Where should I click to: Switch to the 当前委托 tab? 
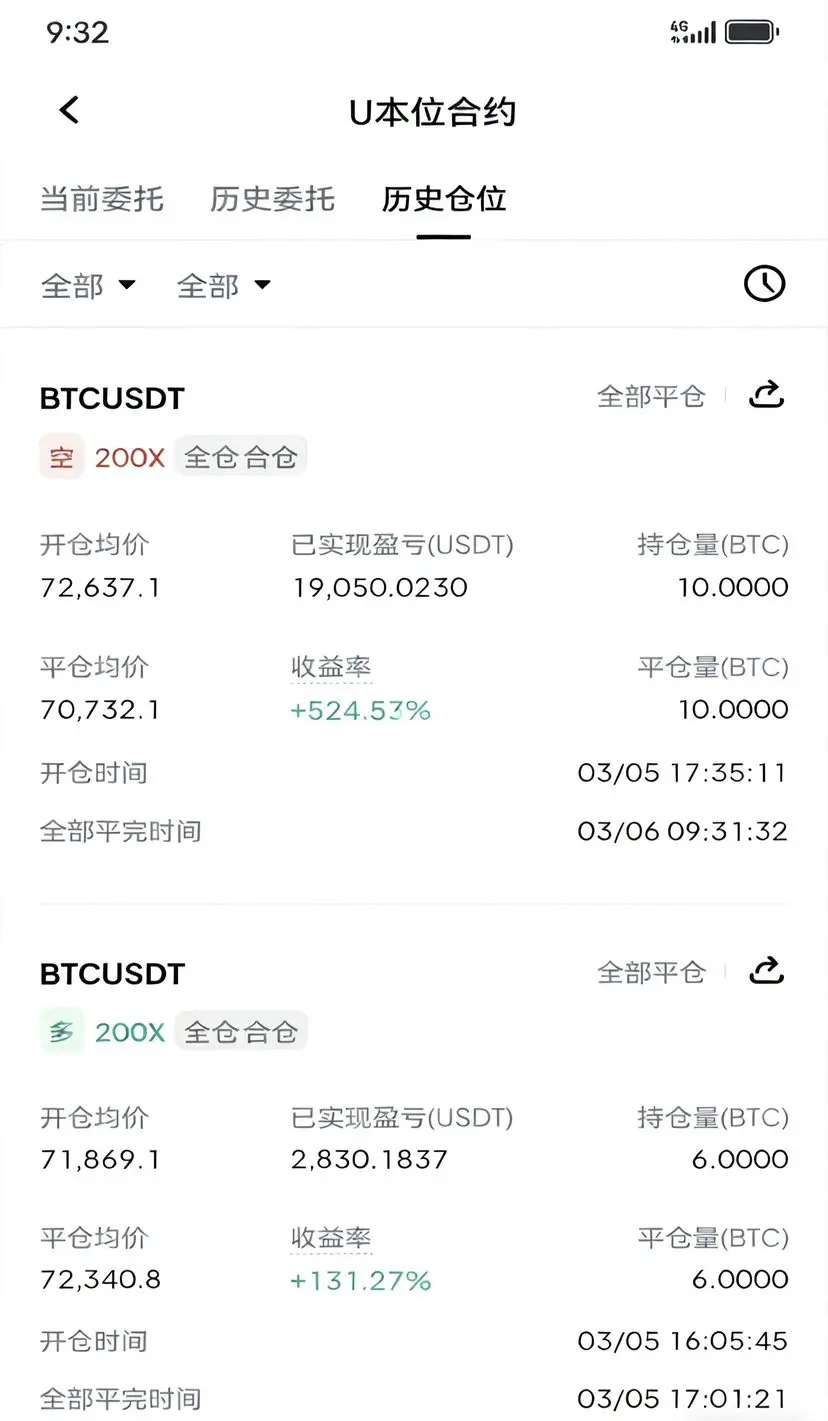[101, 198]
